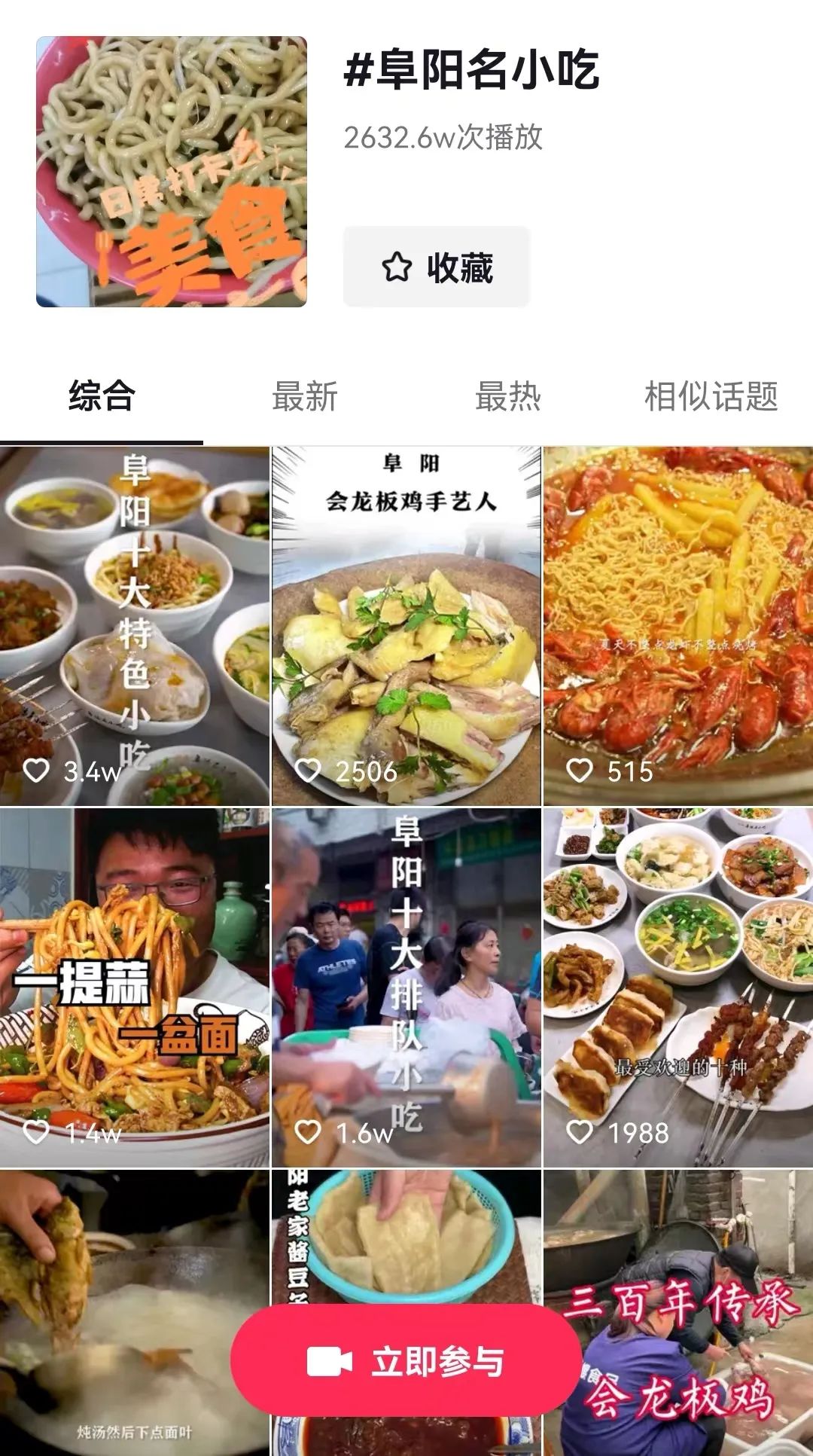Screen dimensions: 813x1456
Task: Open the crayfish video with 515 likes
Action: point(678,626)
